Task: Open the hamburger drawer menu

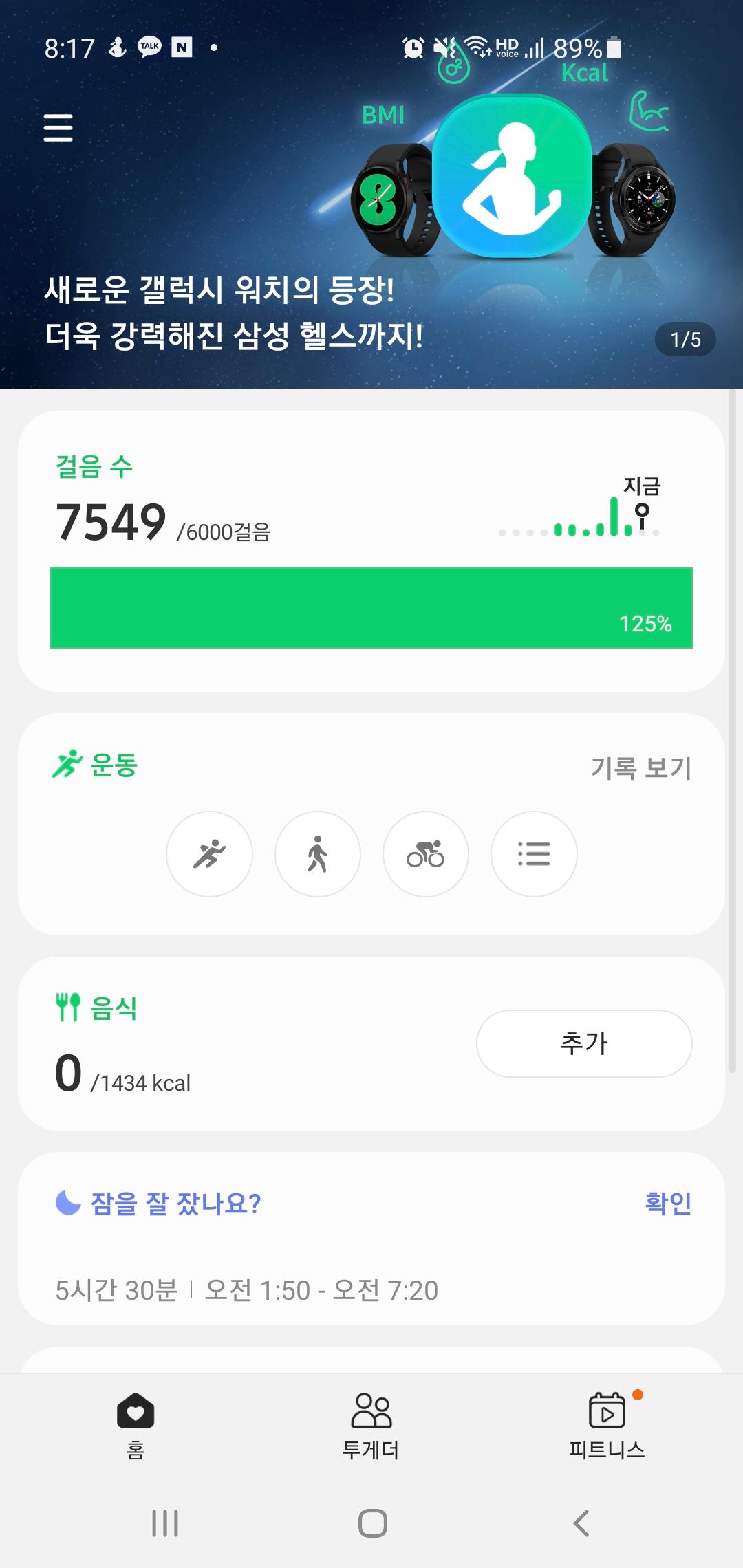Action: 58,128
